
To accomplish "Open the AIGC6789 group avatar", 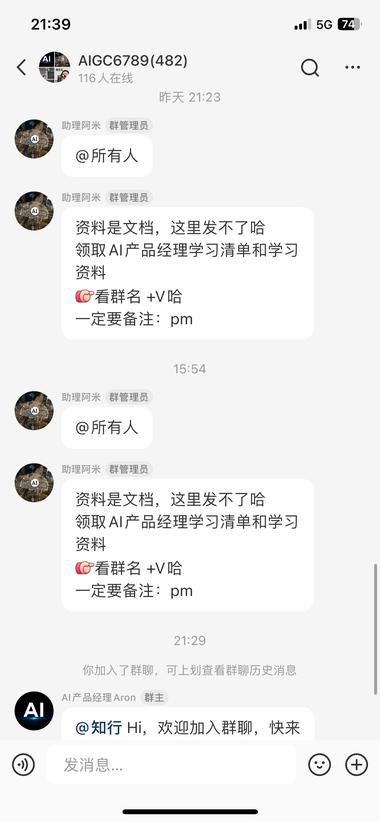I will 55,67.
